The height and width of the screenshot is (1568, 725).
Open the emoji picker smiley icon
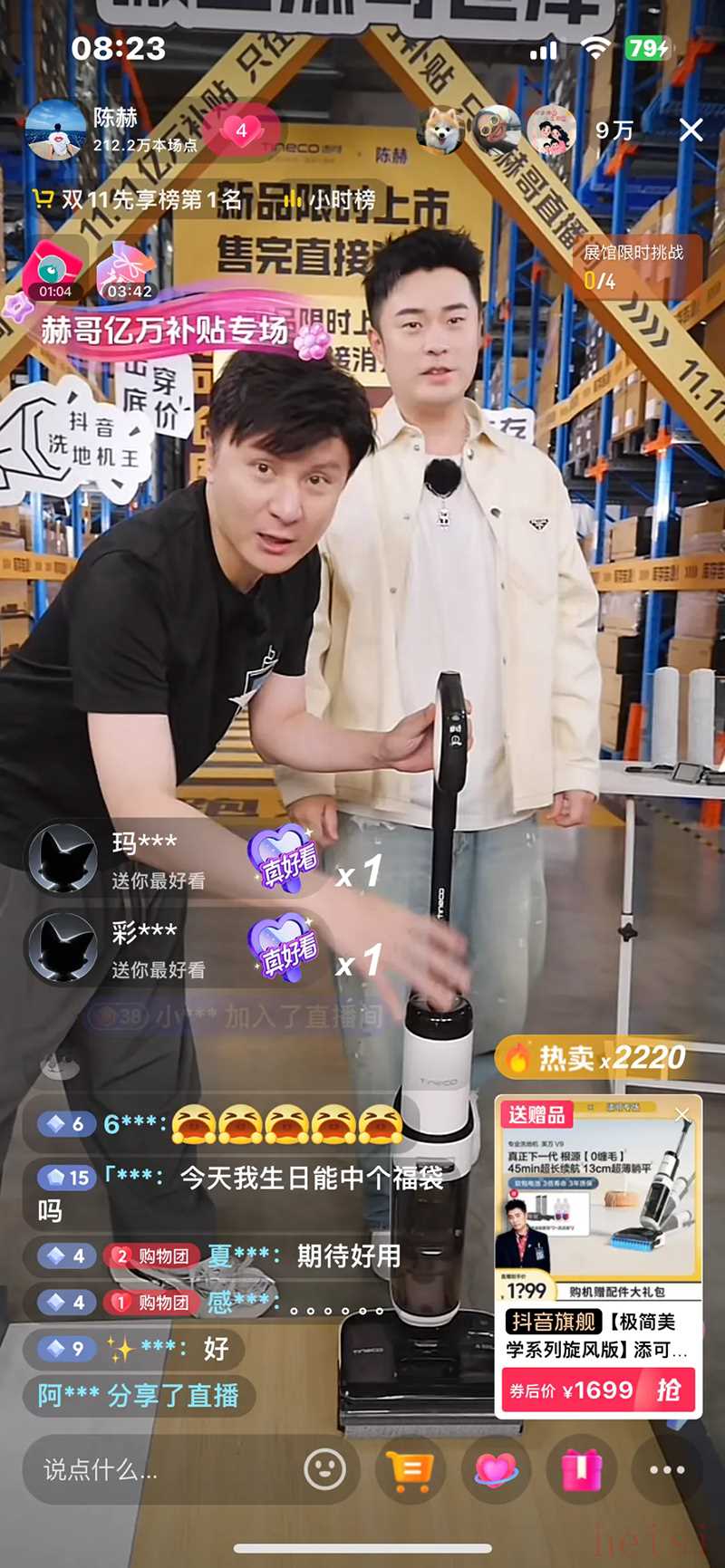tap(324, 1469)
